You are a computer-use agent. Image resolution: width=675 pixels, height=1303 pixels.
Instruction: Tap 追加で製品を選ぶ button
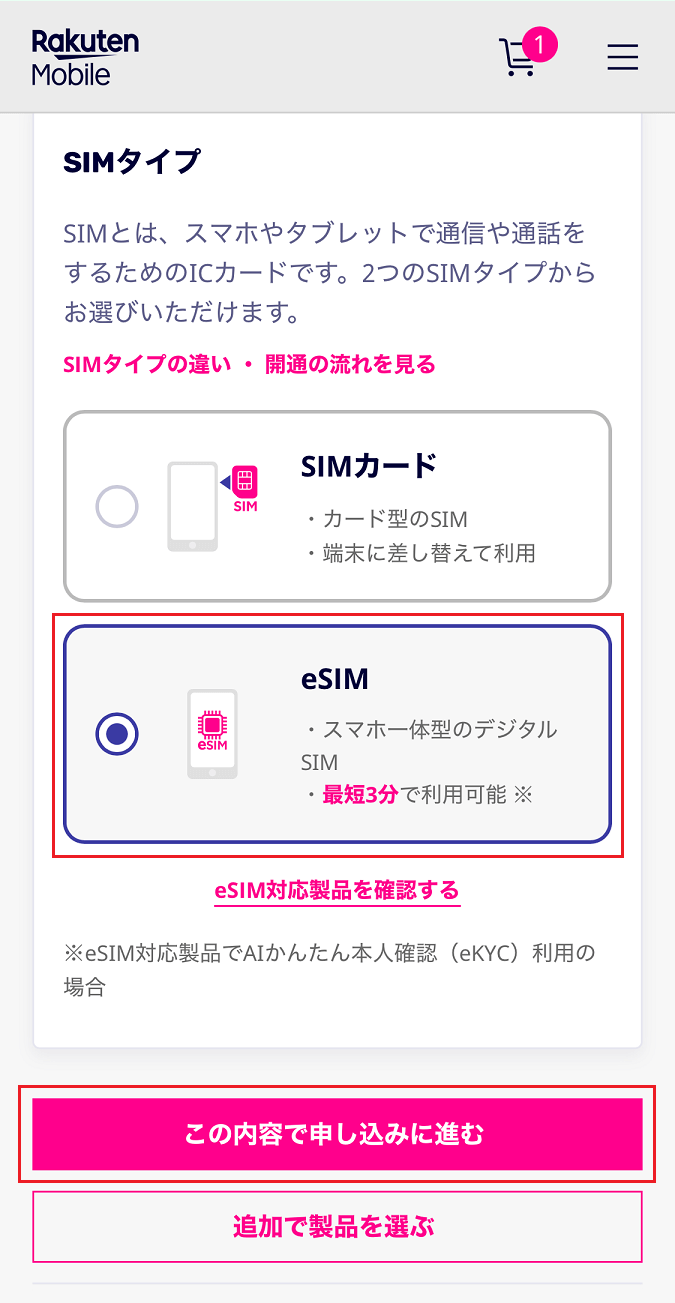click(x=337, y=1226)
